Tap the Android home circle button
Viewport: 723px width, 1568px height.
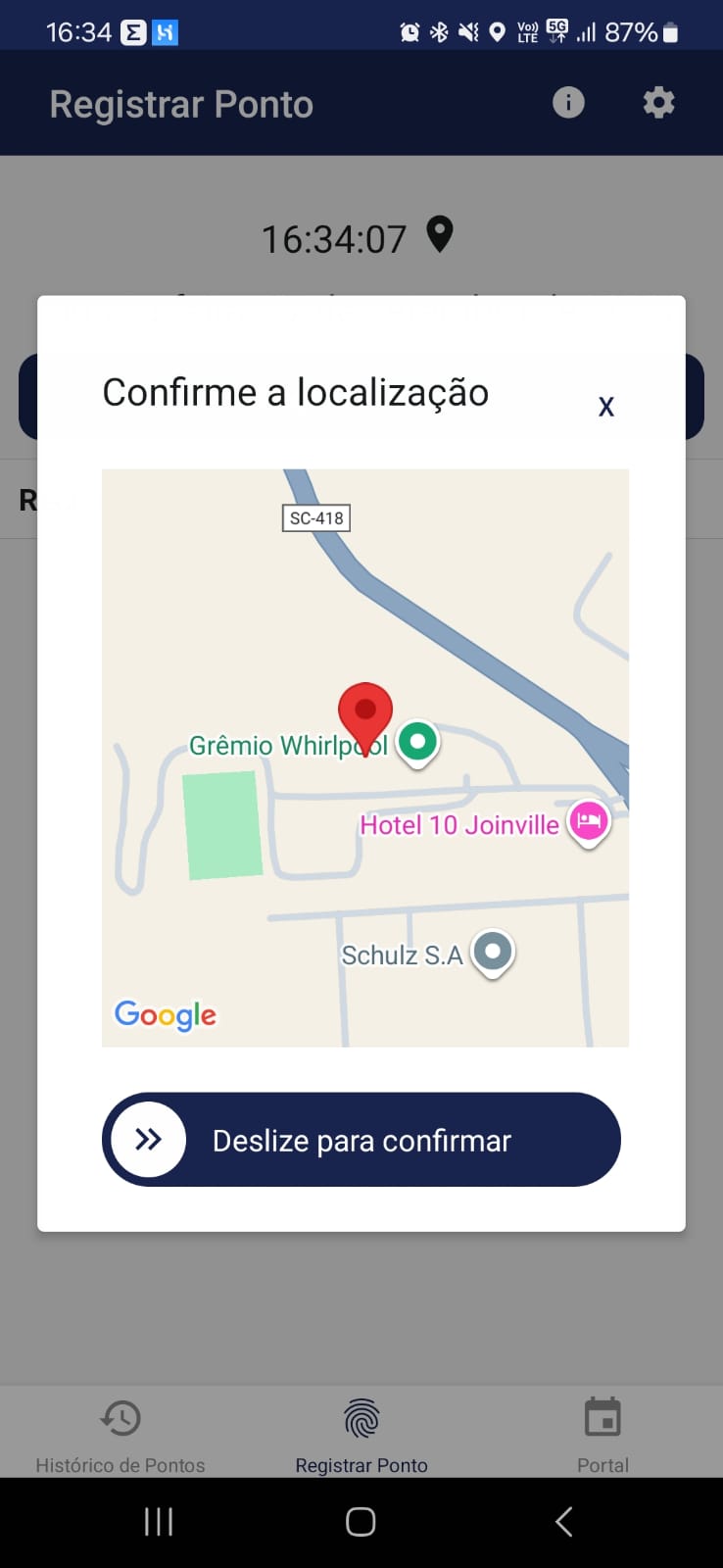click(x=360, y=1521)
